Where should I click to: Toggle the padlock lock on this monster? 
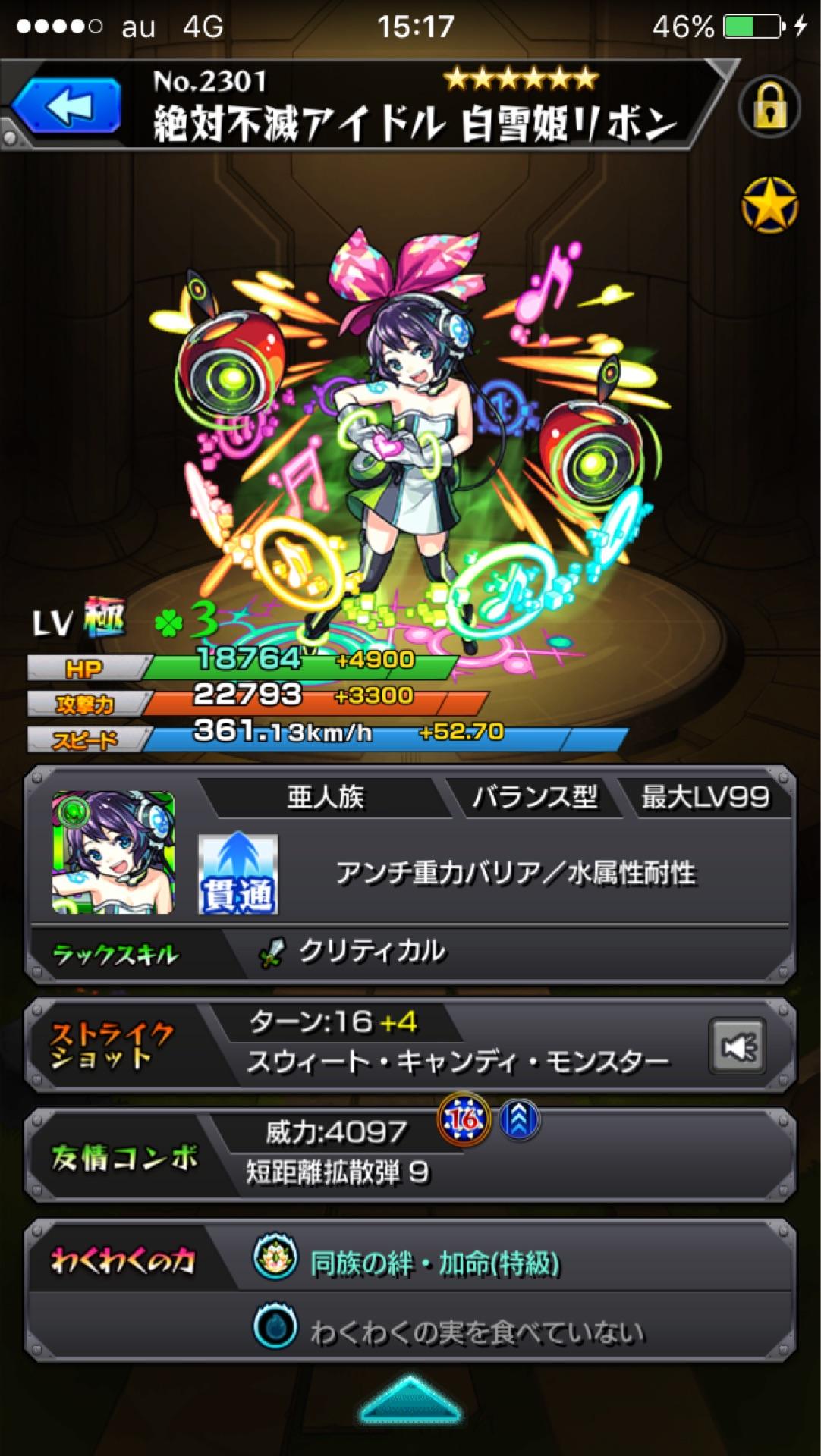[769, 108]
